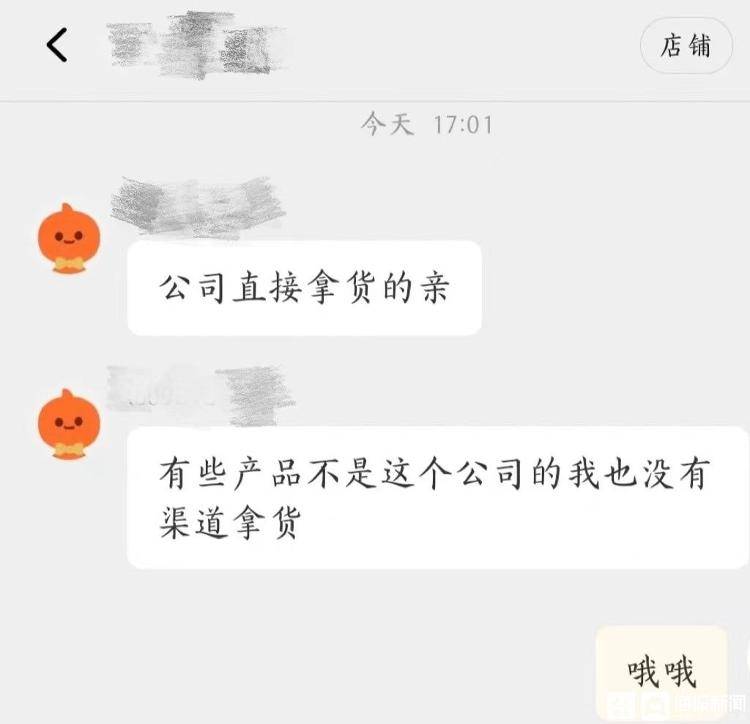Tap seller avatar beside 公司直接拿货的亲

[69, 237]
